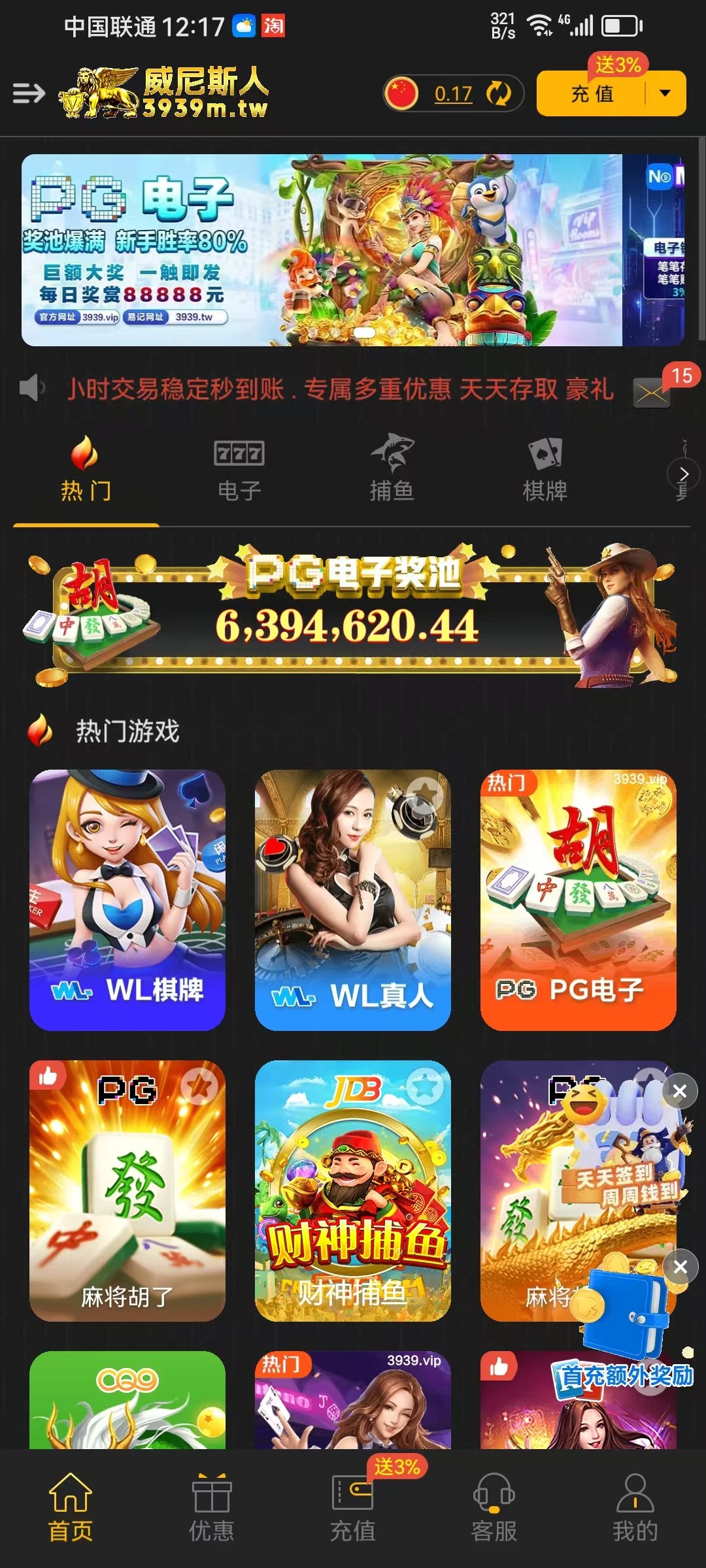Open the WL真人 live casino tile

click(x=352, y=900)
